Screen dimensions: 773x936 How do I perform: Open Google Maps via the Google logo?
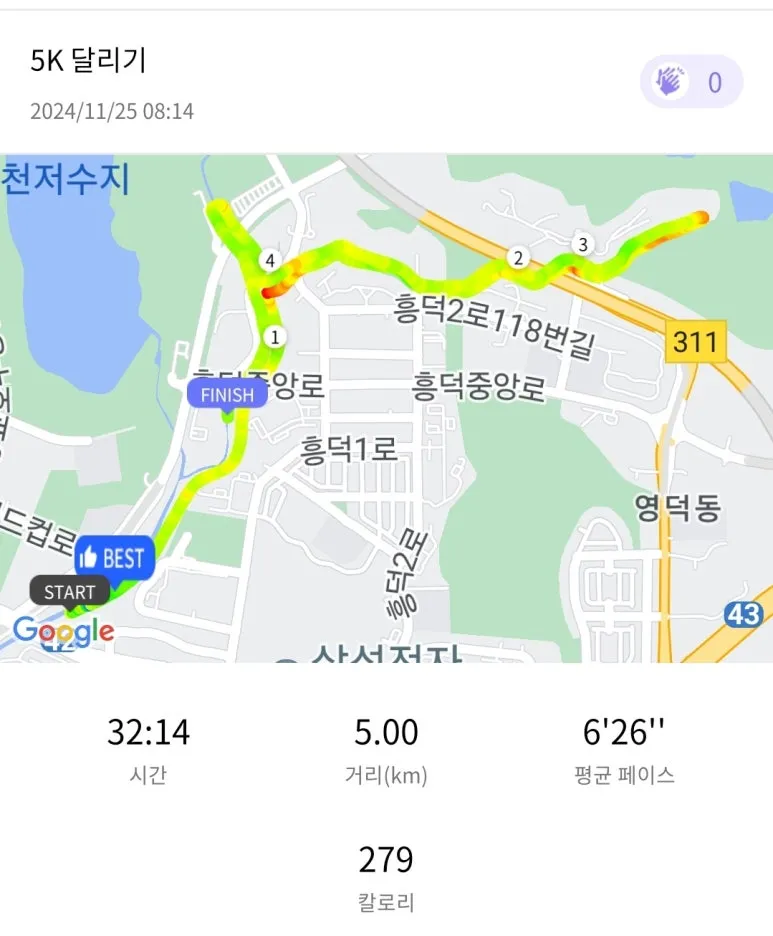(x=63, y=630)
